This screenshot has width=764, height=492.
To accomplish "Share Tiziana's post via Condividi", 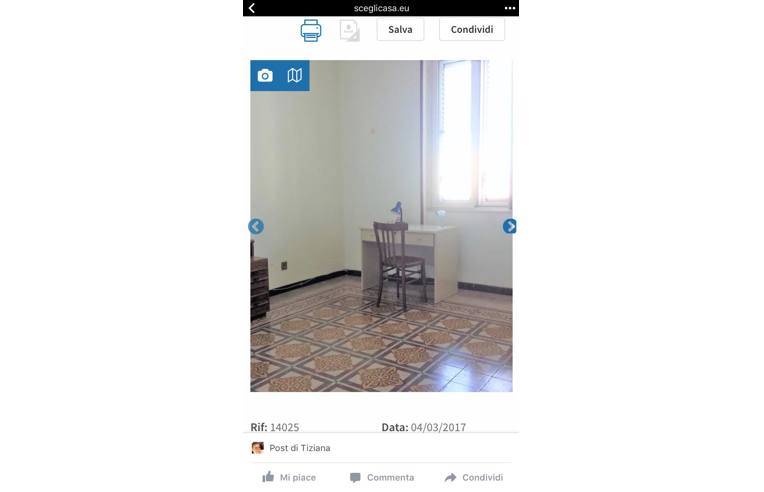I will pyautogui.click(x=473, y=477).
